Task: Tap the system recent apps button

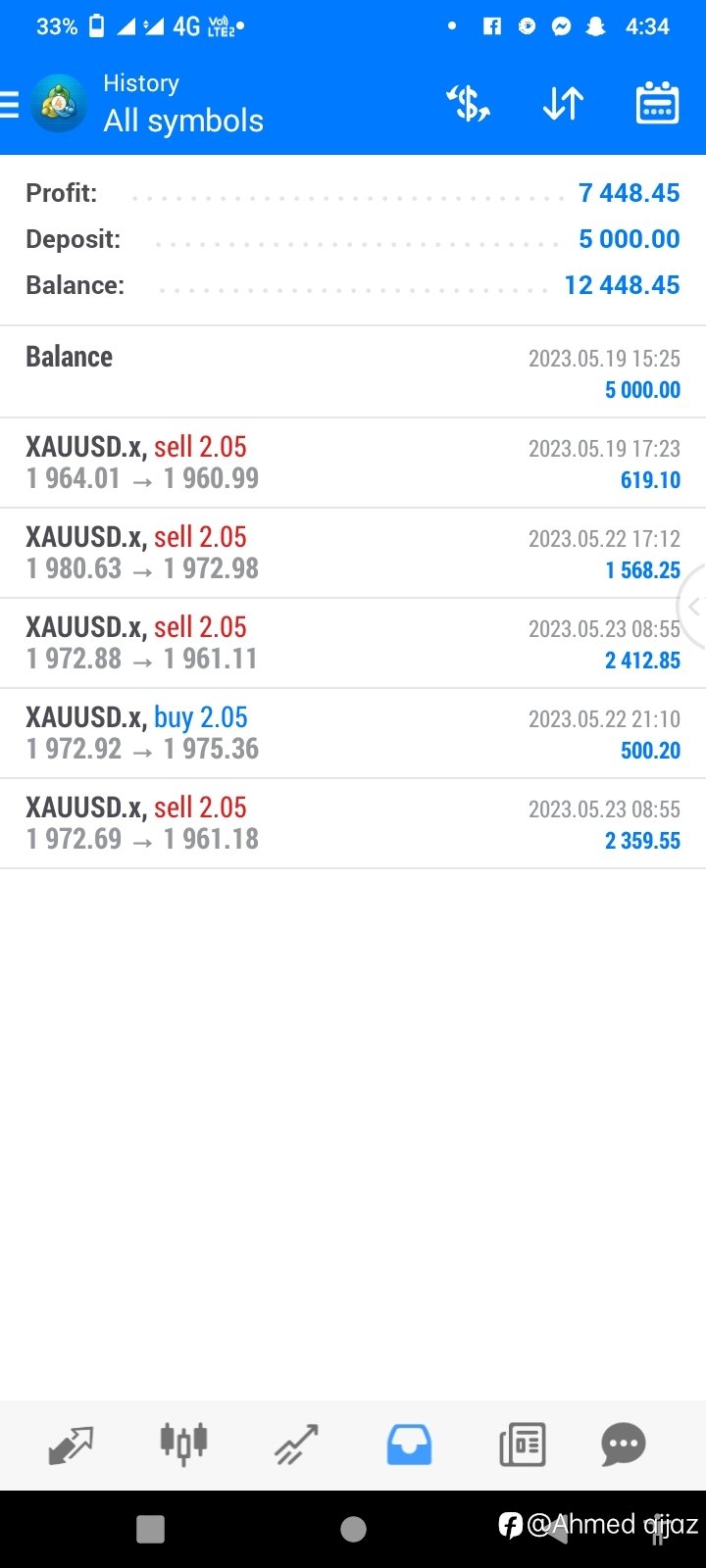Action: 150,1529
